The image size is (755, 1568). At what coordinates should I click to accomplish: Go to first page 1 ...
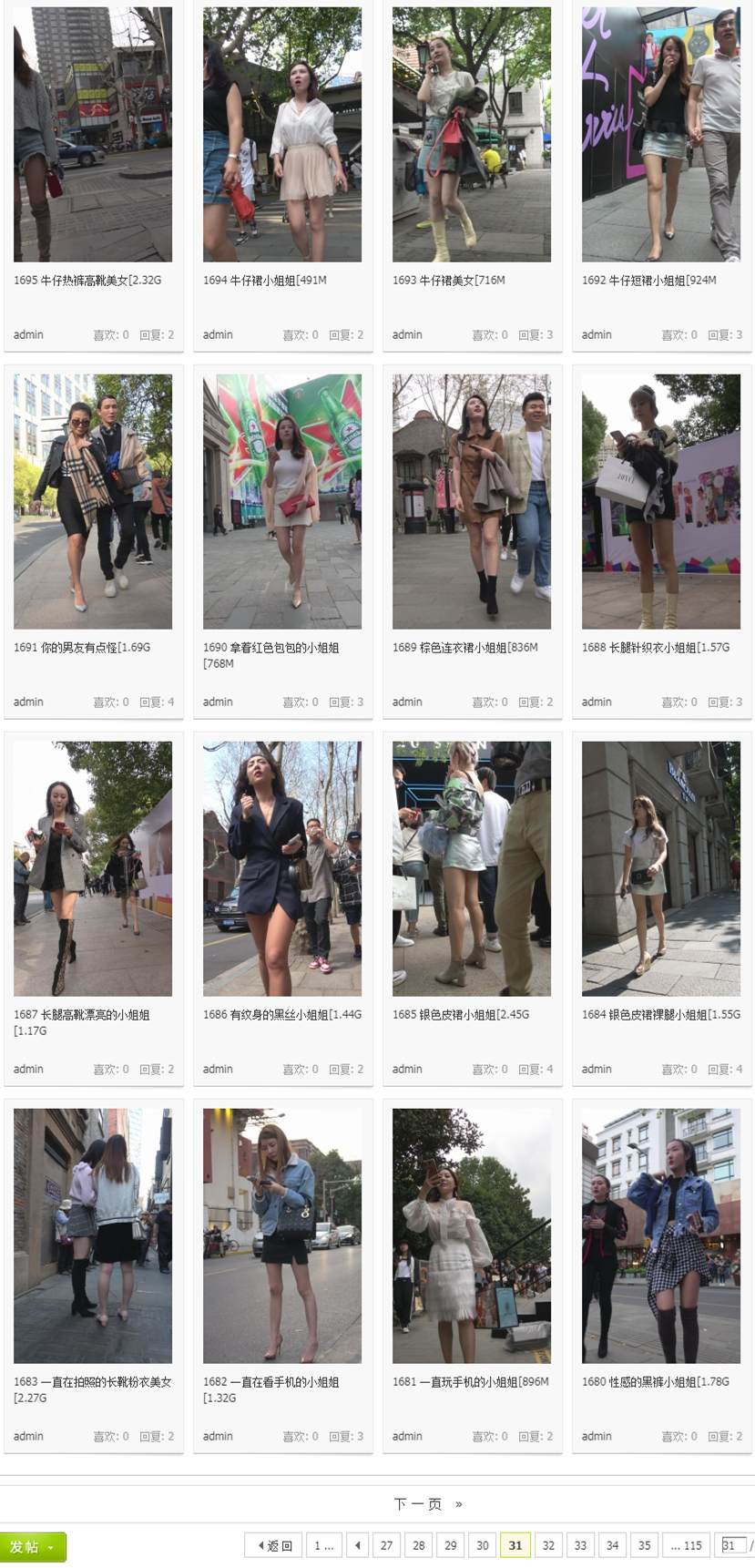click(x=323, y=1546)
